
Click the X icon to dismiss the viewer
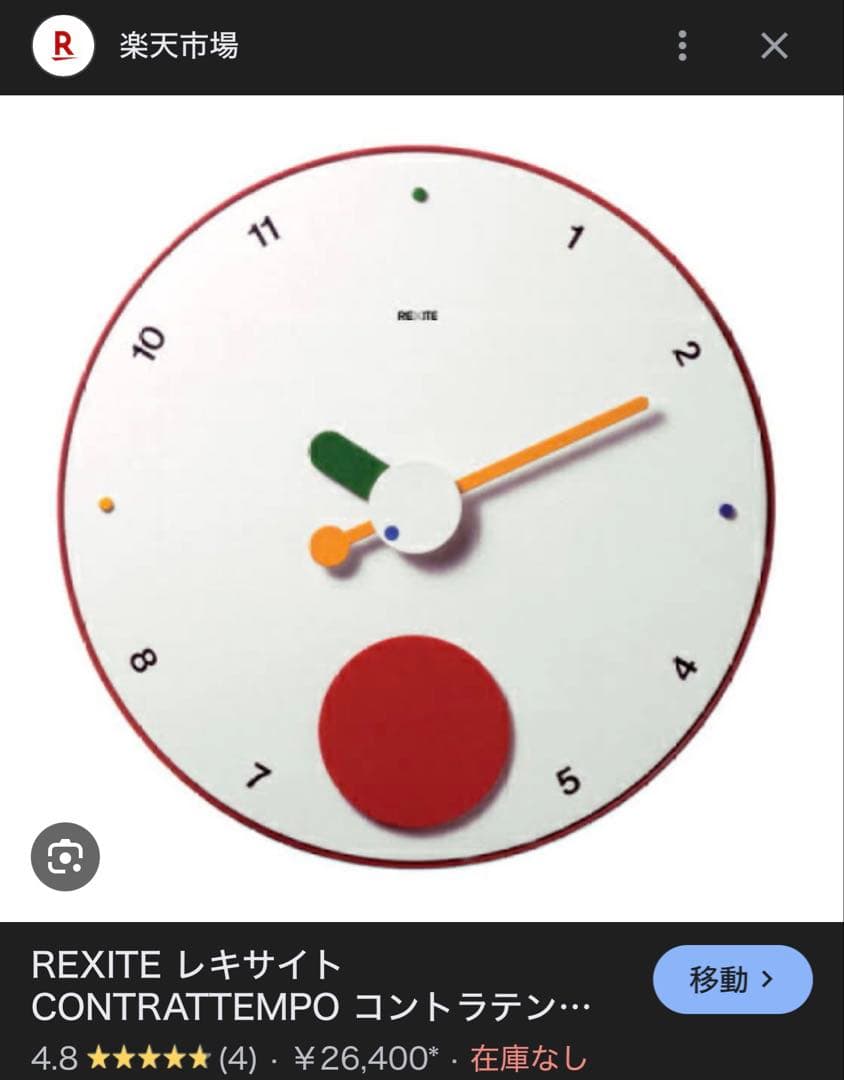[773, 45]
